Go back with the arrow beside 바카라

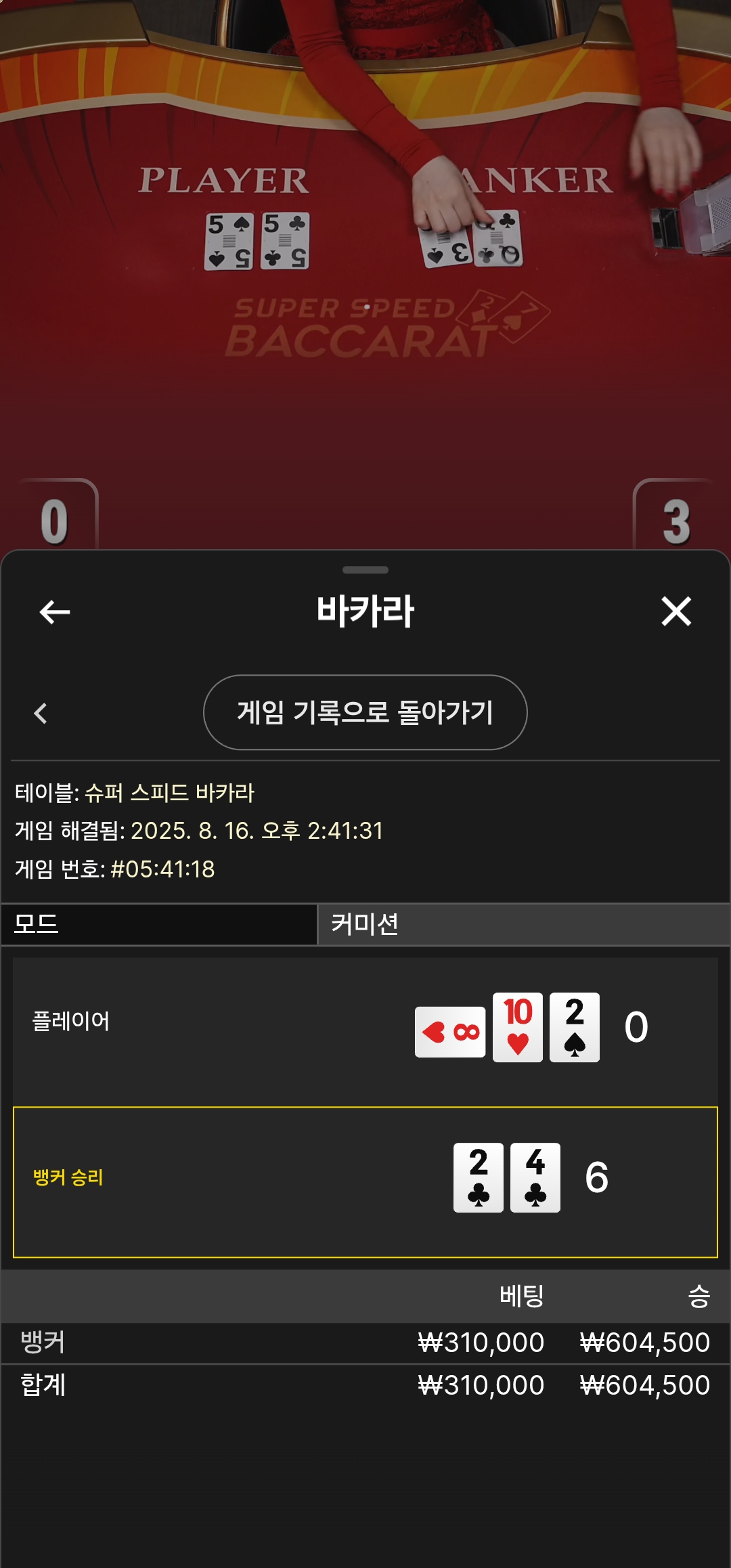(55, 612)
